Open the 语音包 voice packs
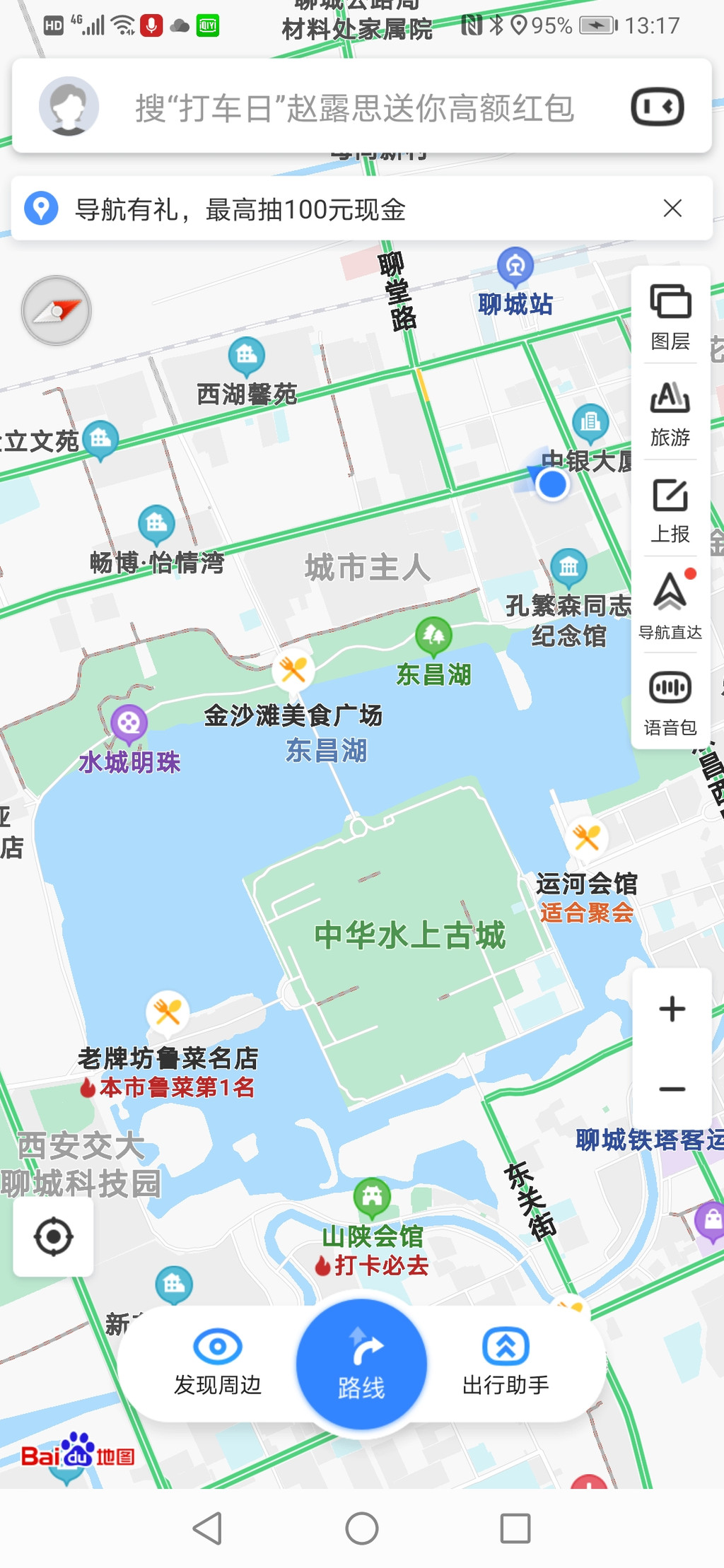The height and width of the screenshot is (1568, 724). tap(670, 701)
